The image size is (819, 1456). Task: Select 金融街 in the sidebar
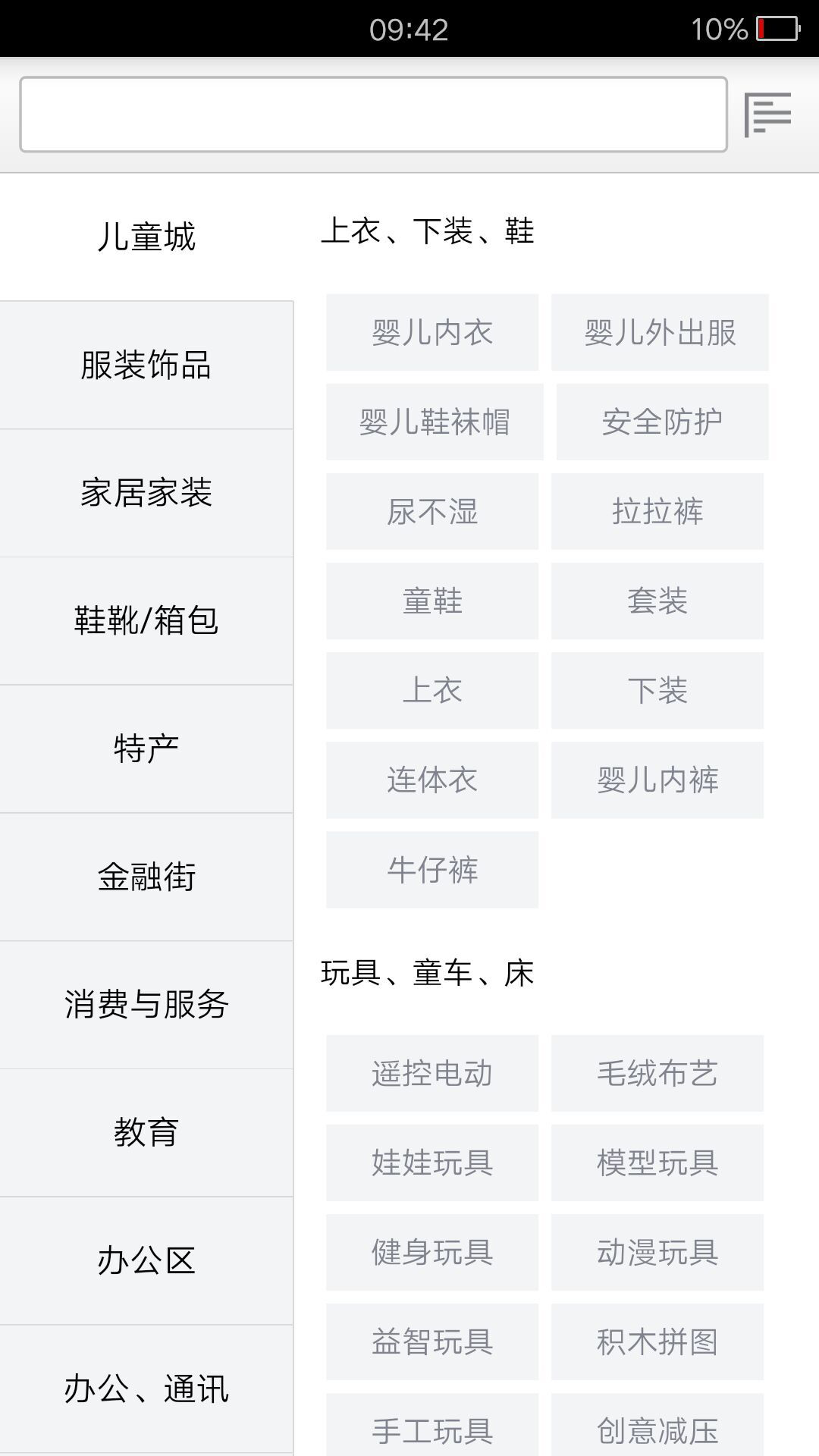(146, 877)
